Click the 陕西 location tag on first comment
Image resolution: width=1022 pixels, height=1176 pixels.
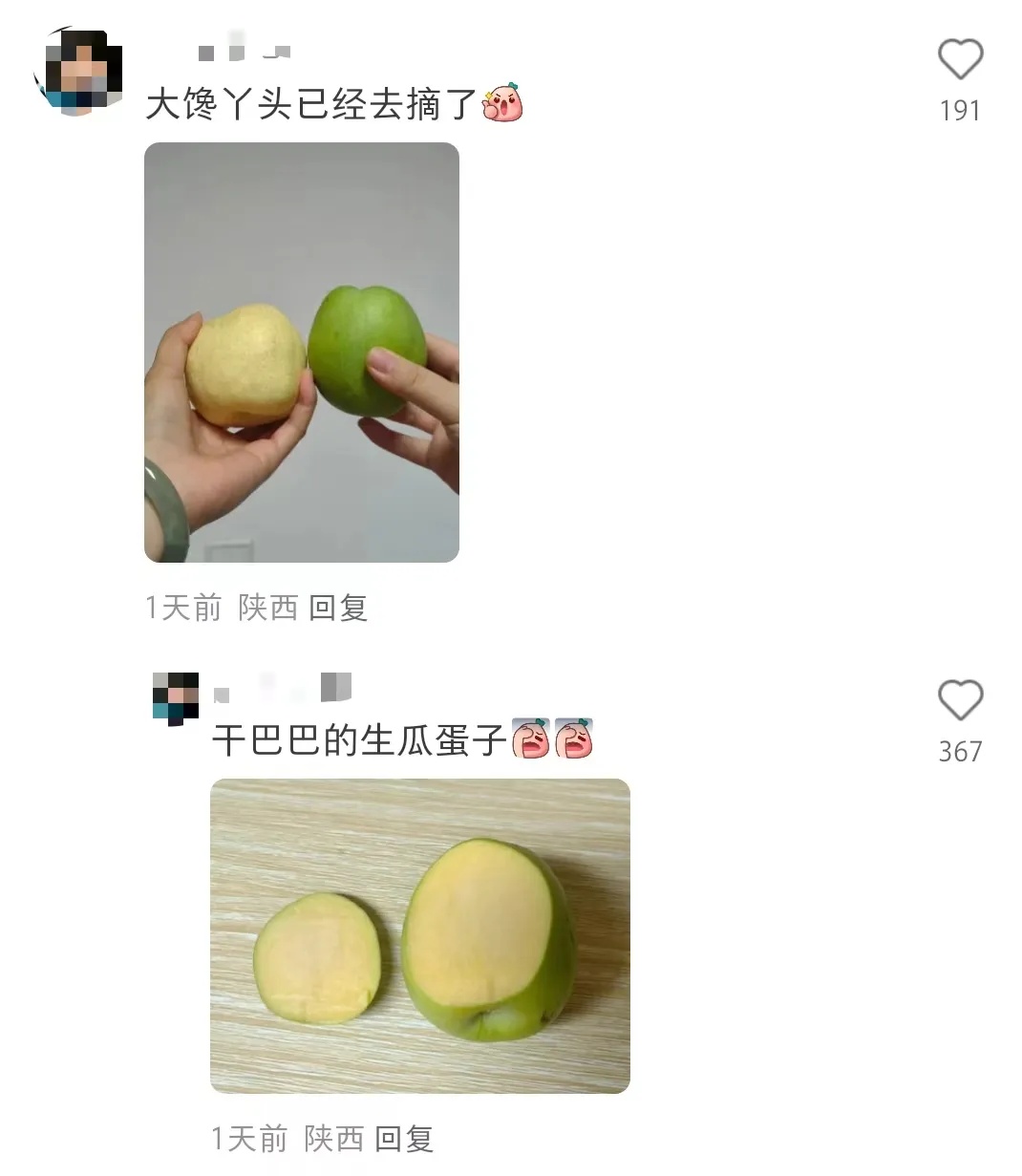point(266,608)
